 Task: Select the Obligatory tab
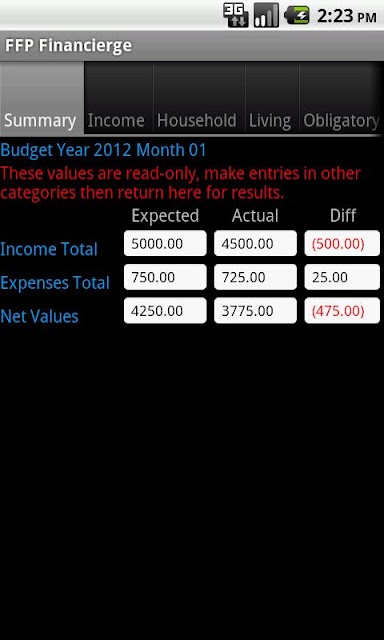click(x=342, y=98)
